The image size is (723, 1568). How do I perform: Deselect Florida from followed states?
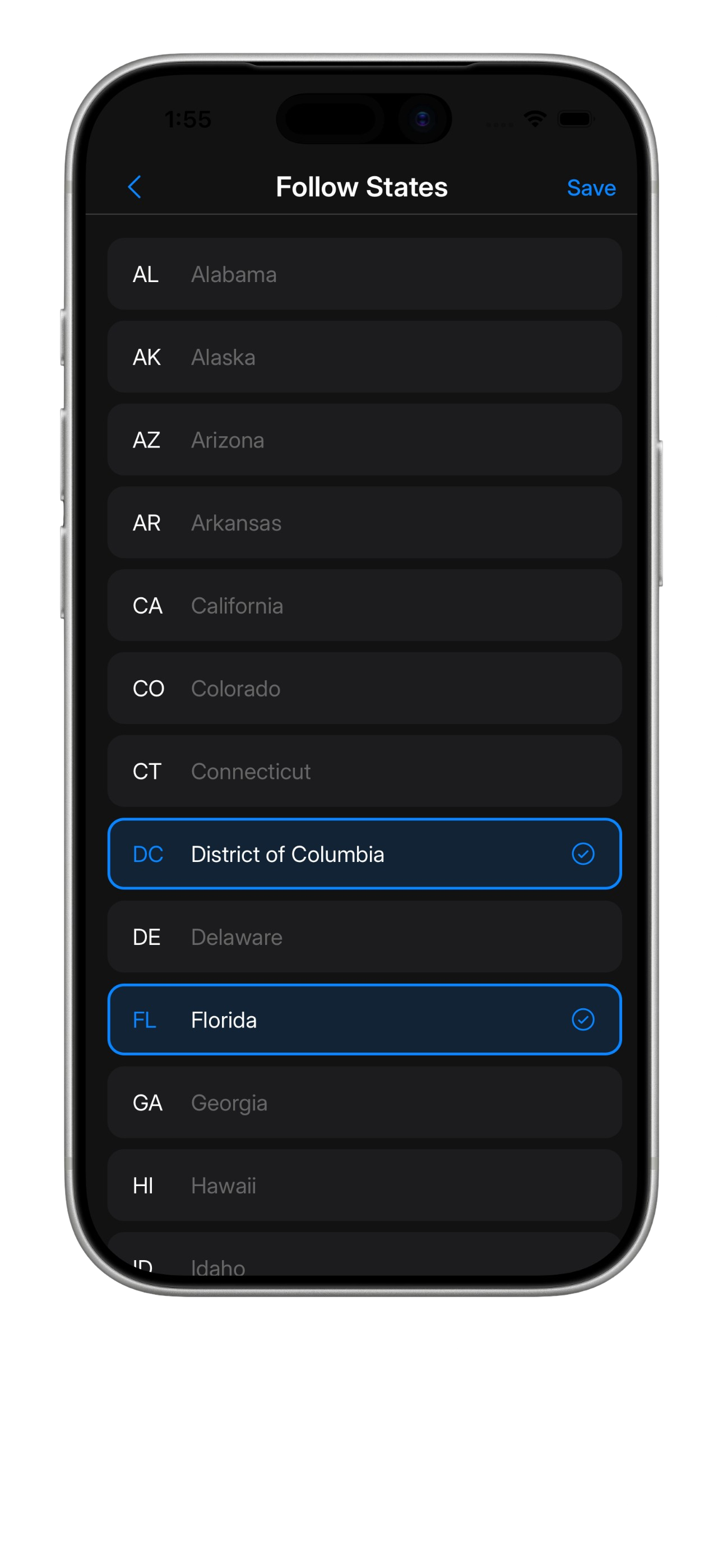pos(364,1019)
